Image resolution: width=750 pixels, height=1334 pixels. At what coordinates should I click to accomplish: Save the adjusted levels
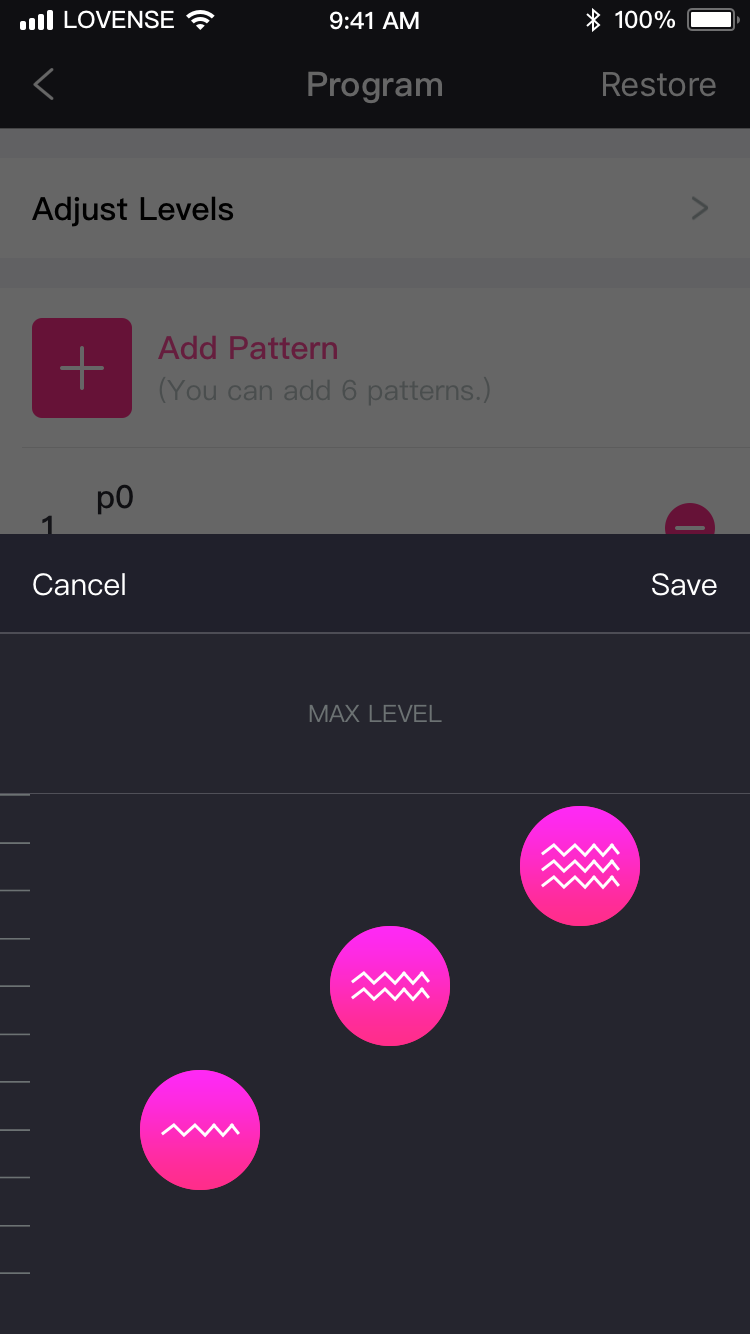(683, 585)
